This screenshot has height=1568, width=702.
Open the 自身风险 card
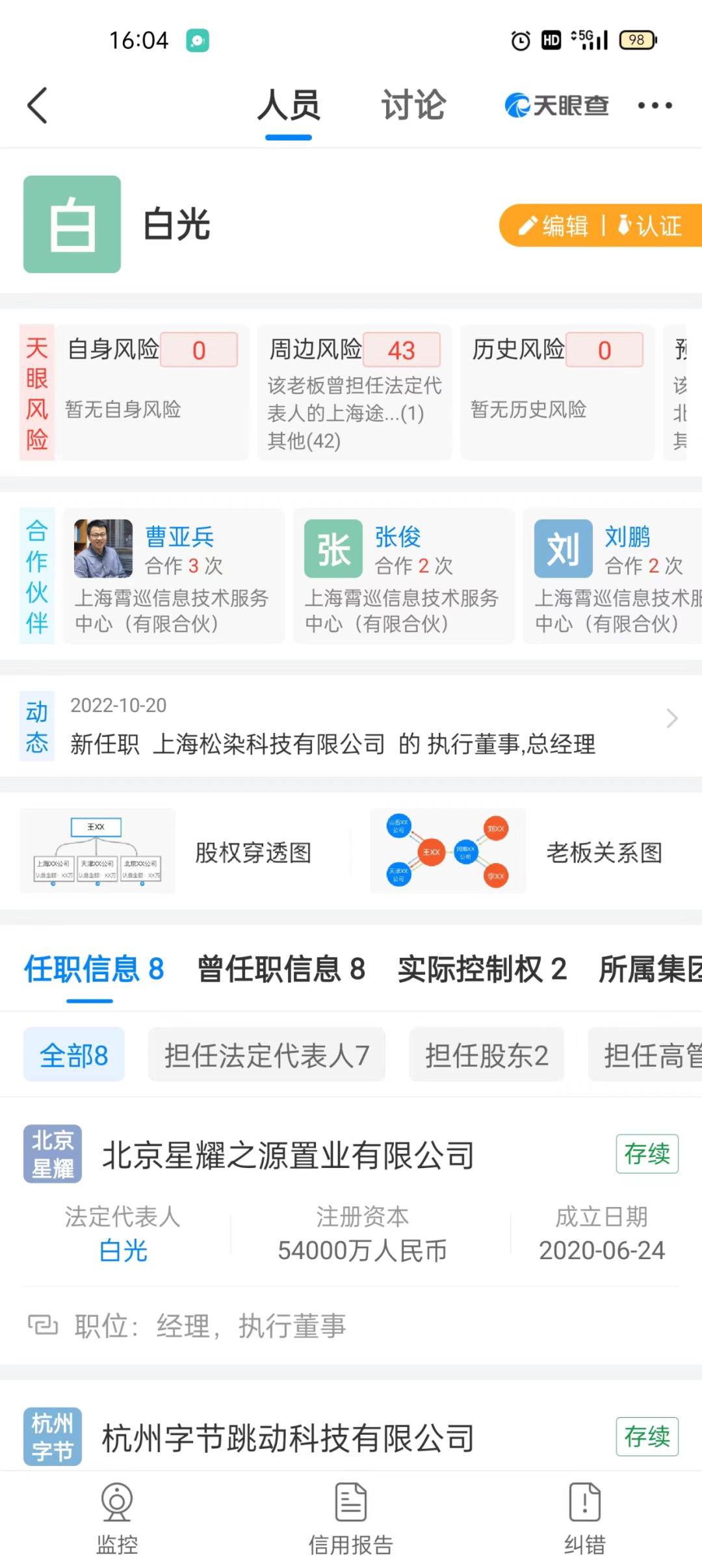152,393
